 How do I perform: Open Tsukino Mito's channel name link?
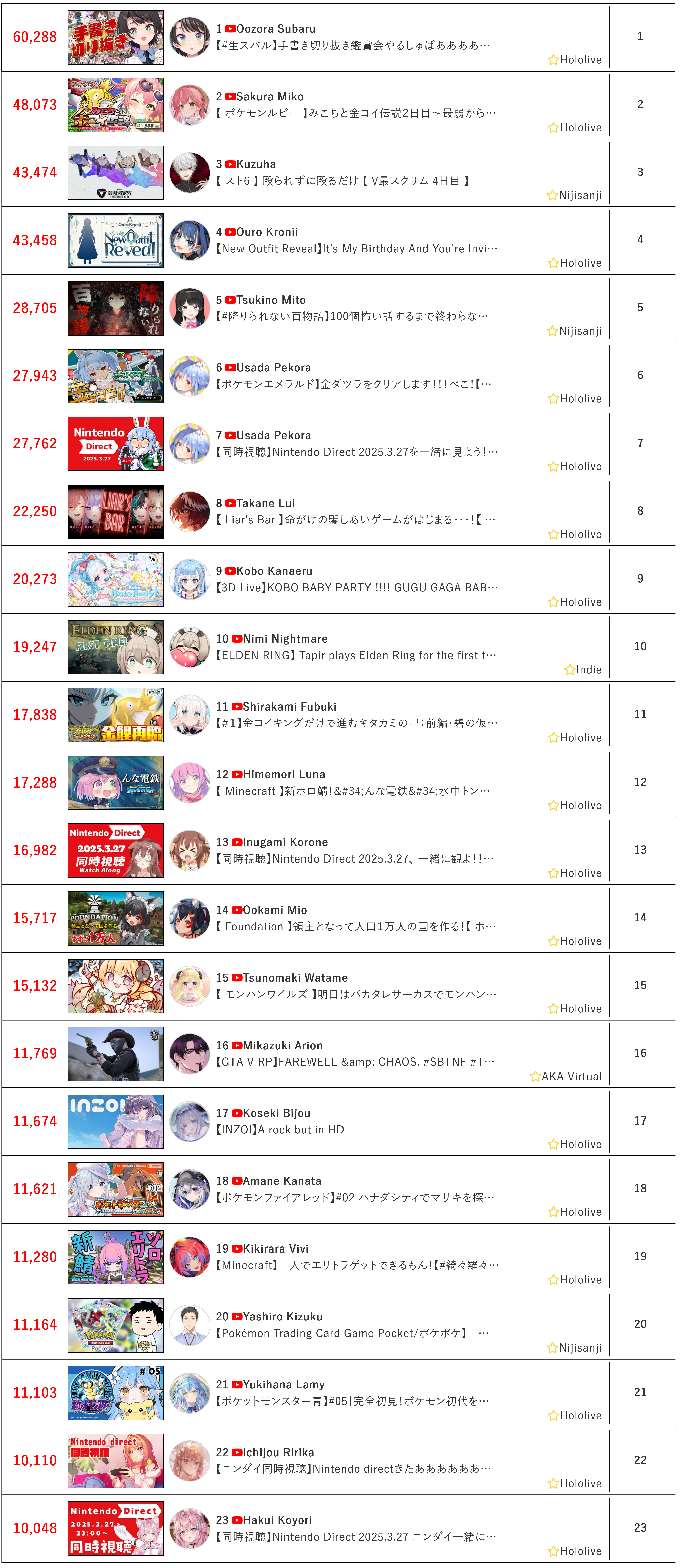[271, 300]
